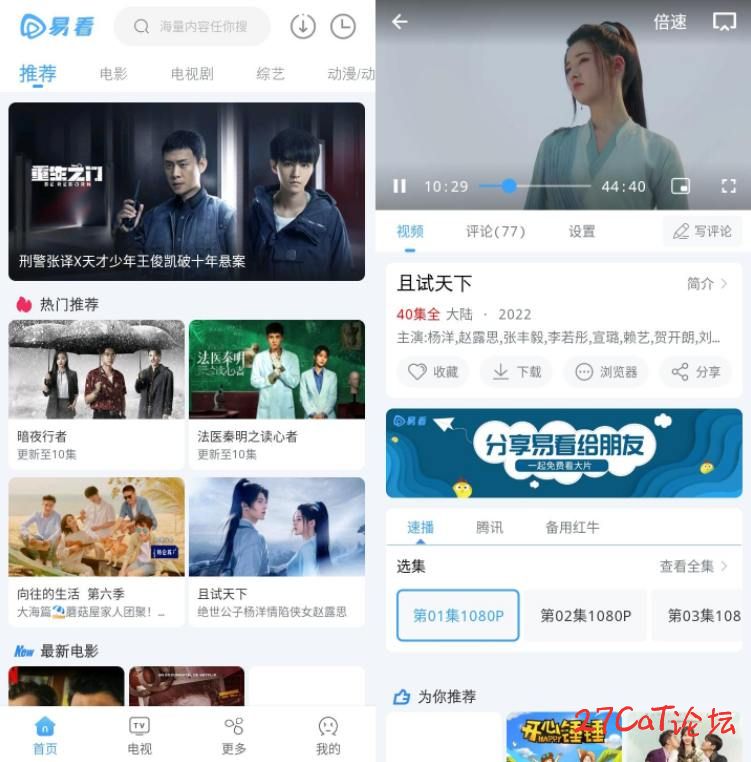Switch to the 评论(77) tab
Viewport: 751px width, 762px height.
(x=495, y=231)
